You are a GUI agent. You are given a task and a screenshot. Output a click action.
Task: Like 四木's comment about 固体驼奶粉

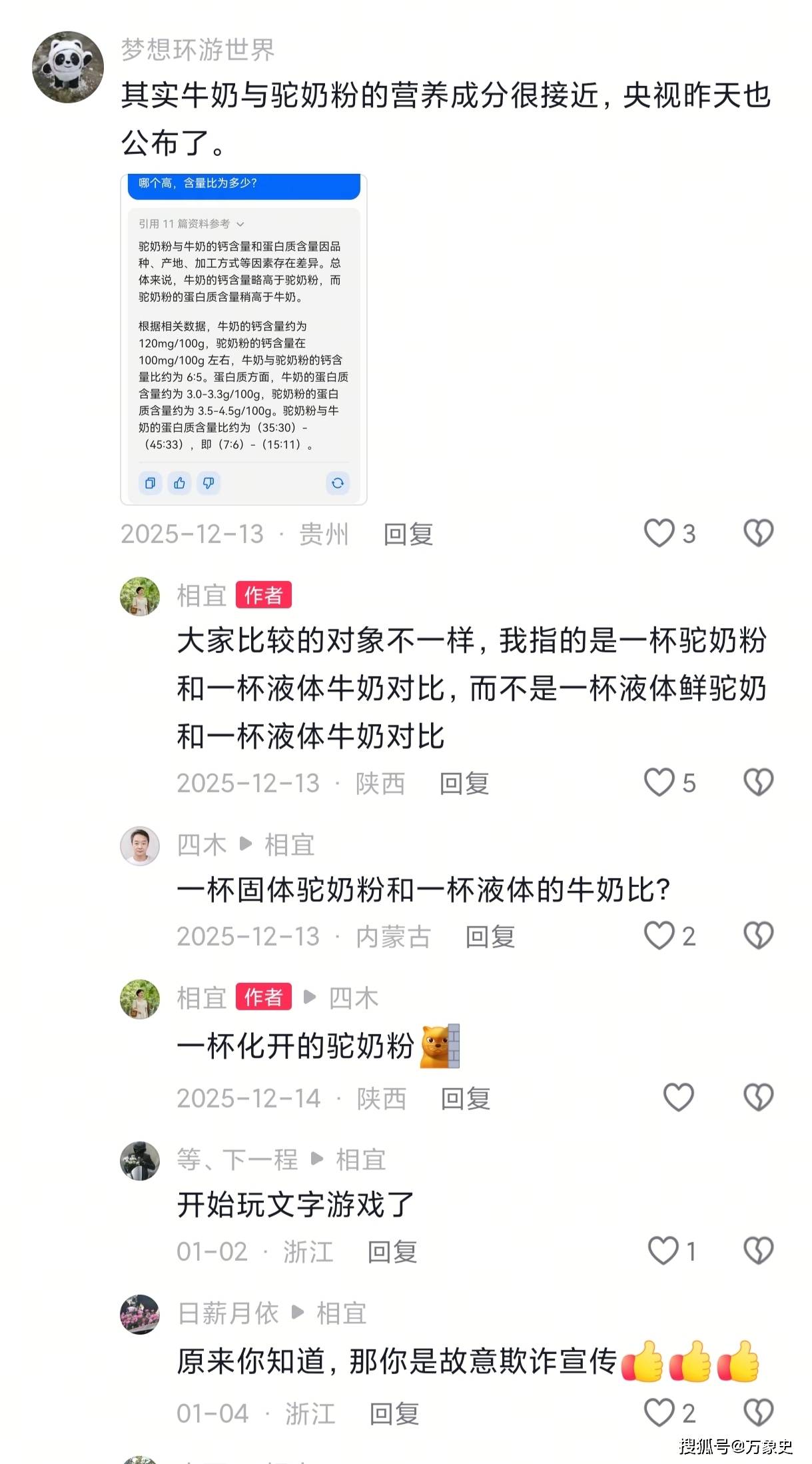(659, 936)
